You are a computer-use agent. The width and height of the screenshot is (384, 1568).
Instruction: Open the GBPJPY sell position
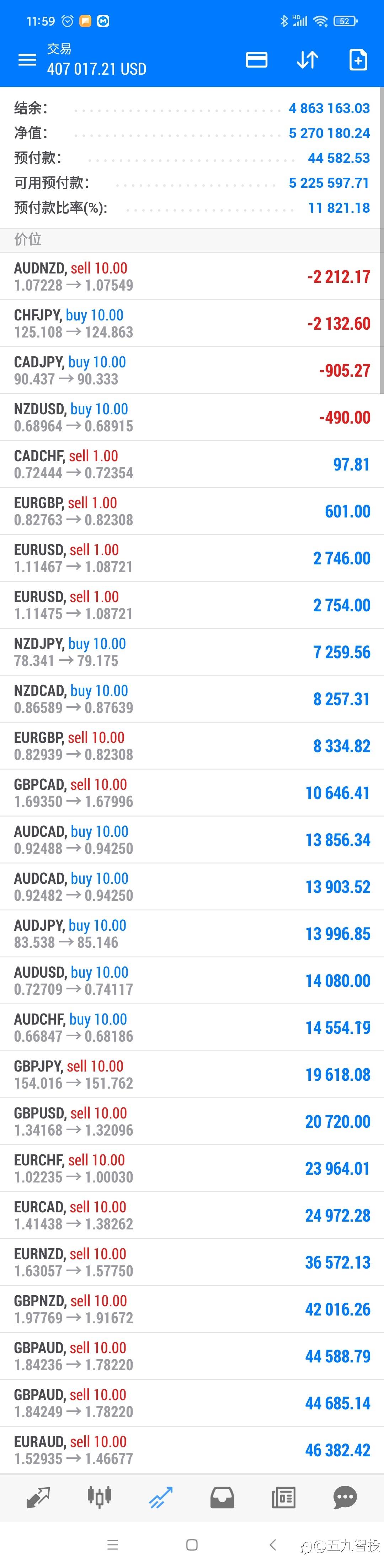192,1074
